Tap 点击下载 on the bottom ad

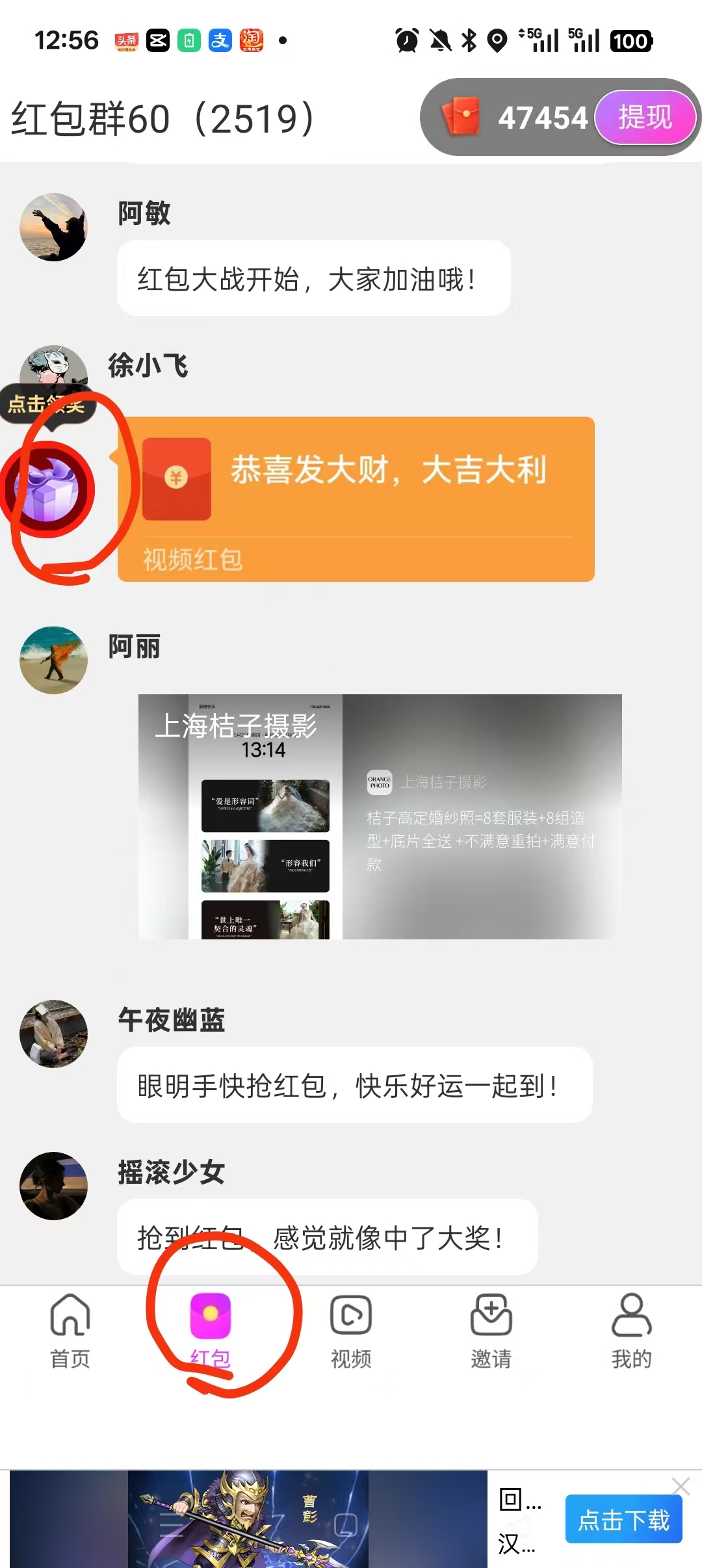click(x=623, y=1519)
